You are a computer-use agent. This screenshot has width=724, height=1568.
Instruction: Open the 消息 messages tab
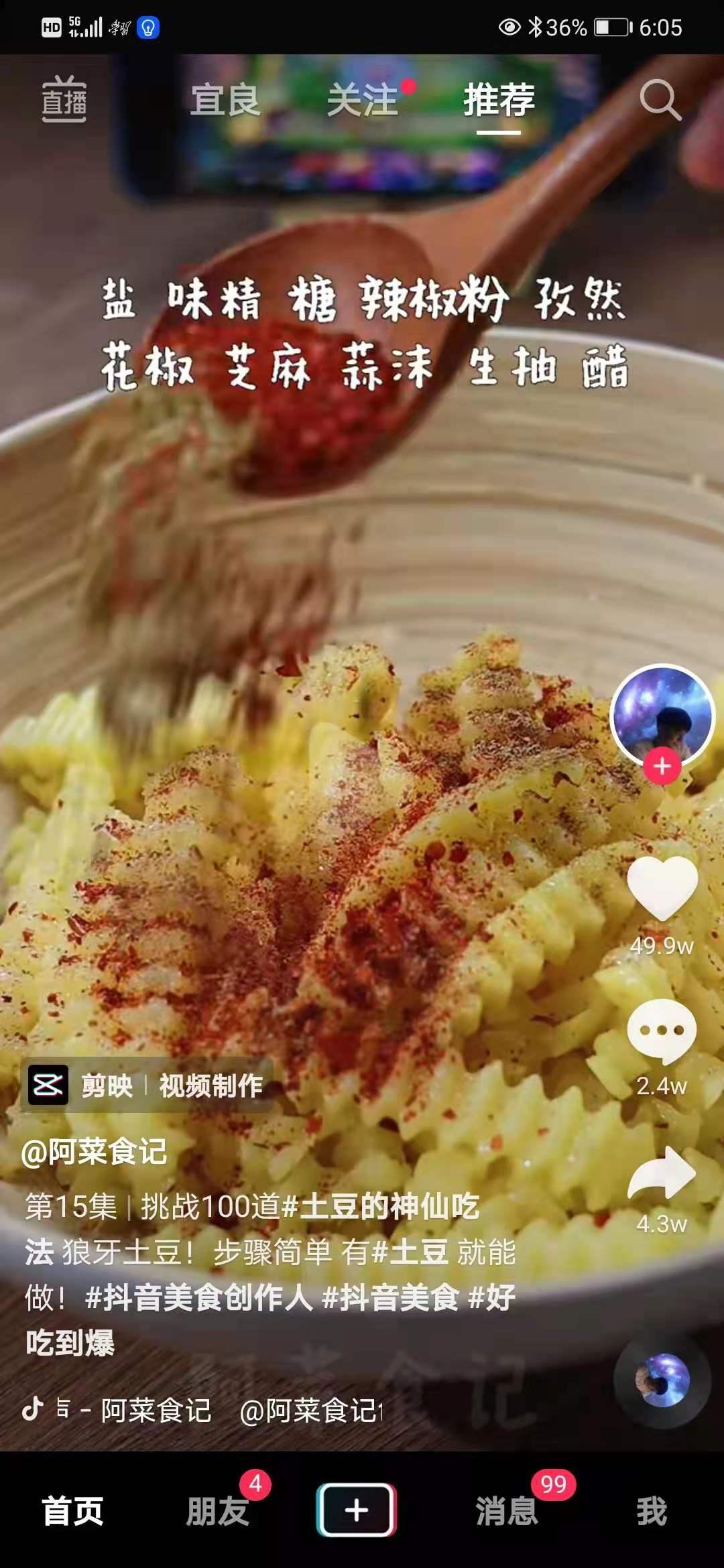click(507, 1511)
